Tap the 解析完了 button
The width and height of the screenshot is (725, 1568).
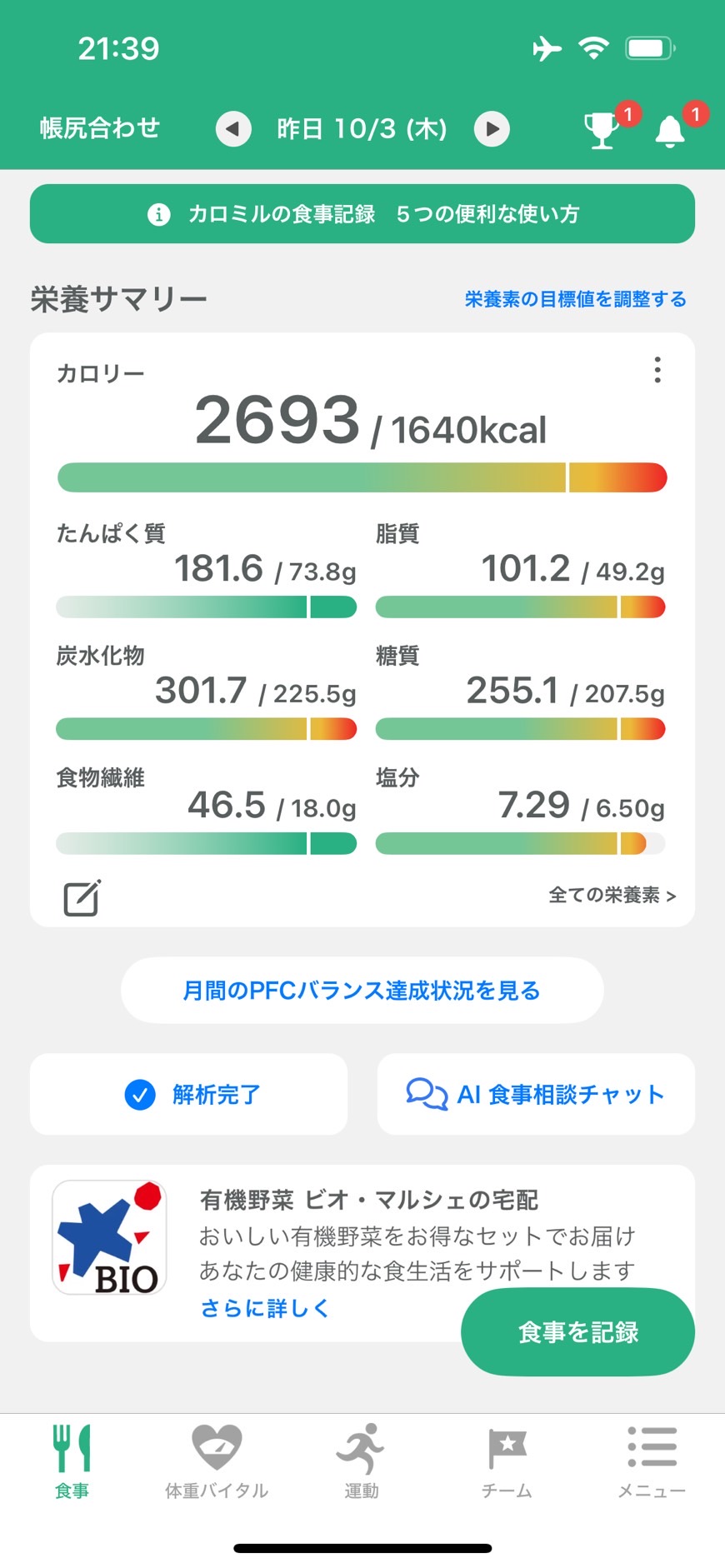click(x=189, y=1094)
